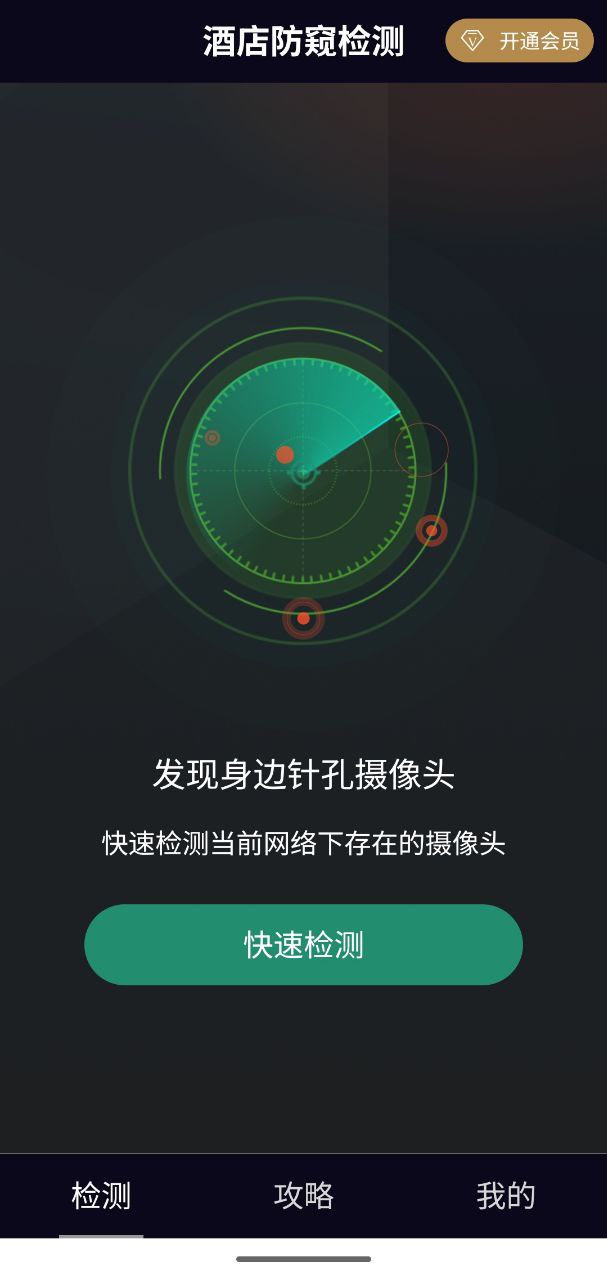Start the 快速检测 quick scan

[x=303, y=944]
